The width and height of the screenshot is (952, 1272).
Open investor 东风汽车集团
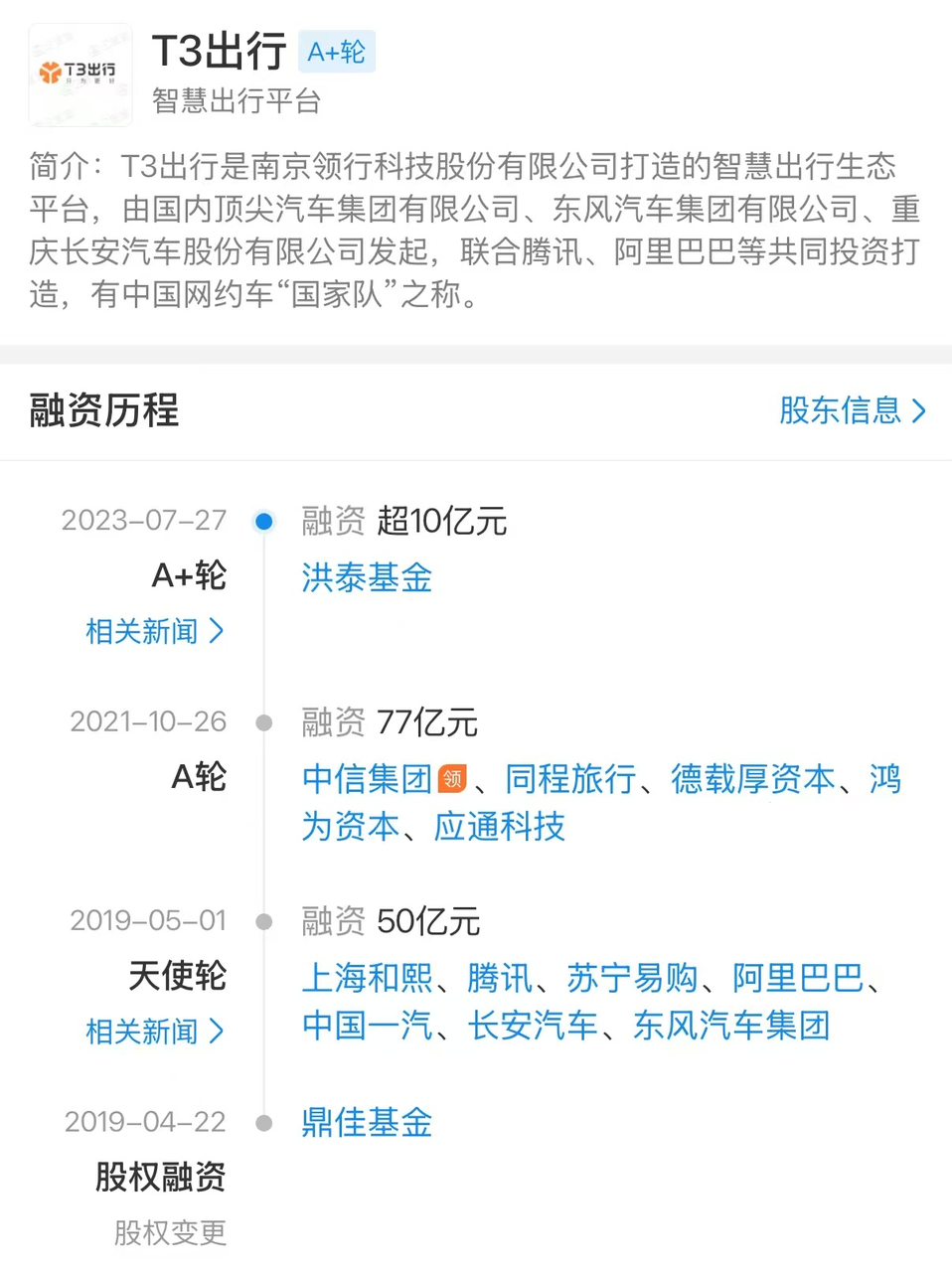coord(730,1026)
